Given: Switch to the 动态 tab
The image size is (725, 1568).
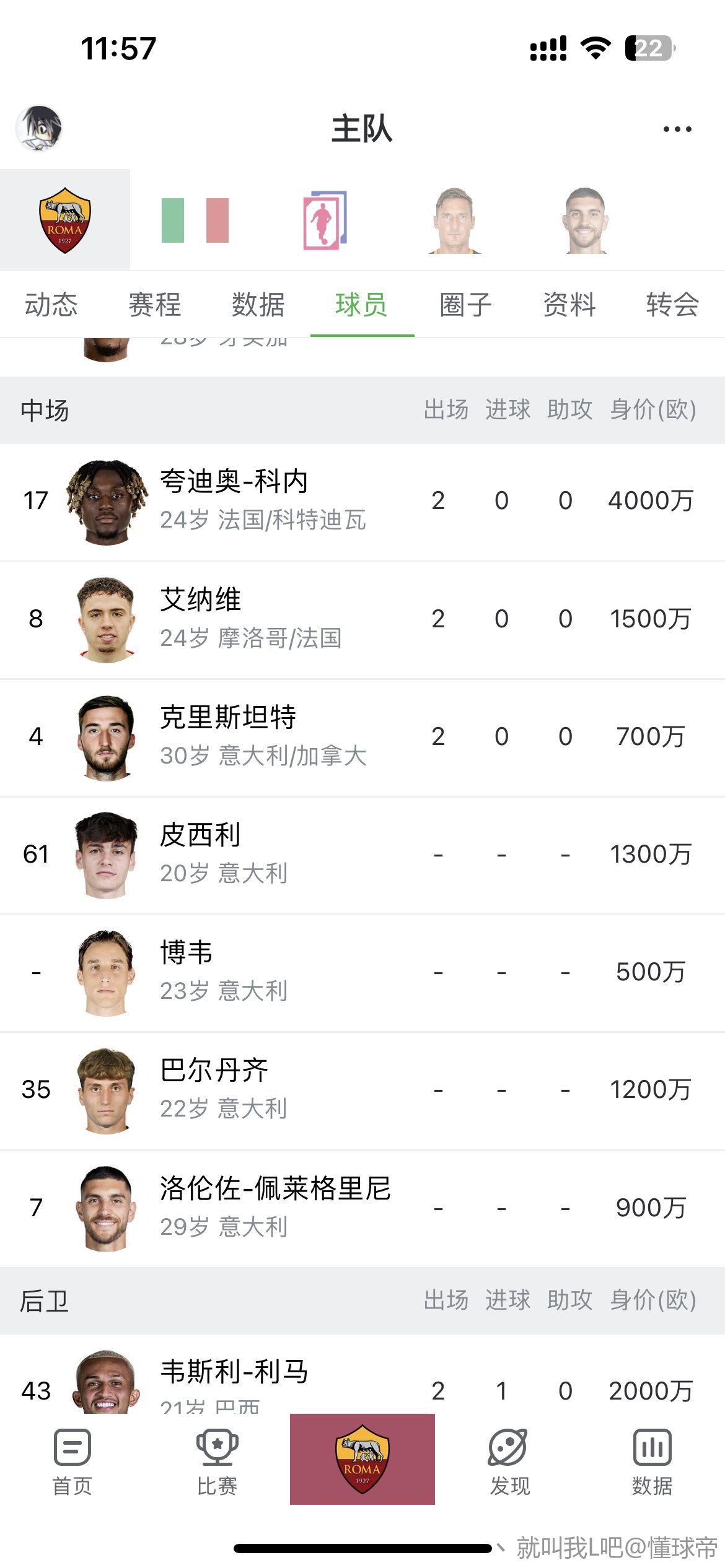Looking at the screenshot, I should [51, 305].
